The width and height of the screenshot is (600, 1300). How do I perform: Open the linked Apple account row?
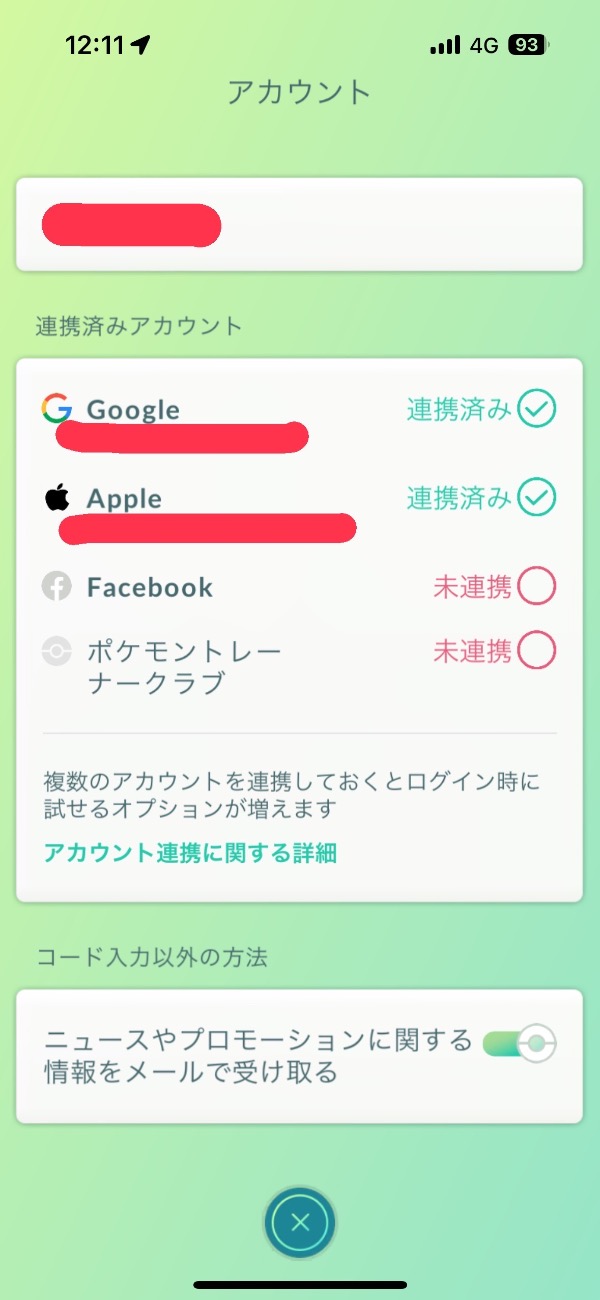(299, 507)
